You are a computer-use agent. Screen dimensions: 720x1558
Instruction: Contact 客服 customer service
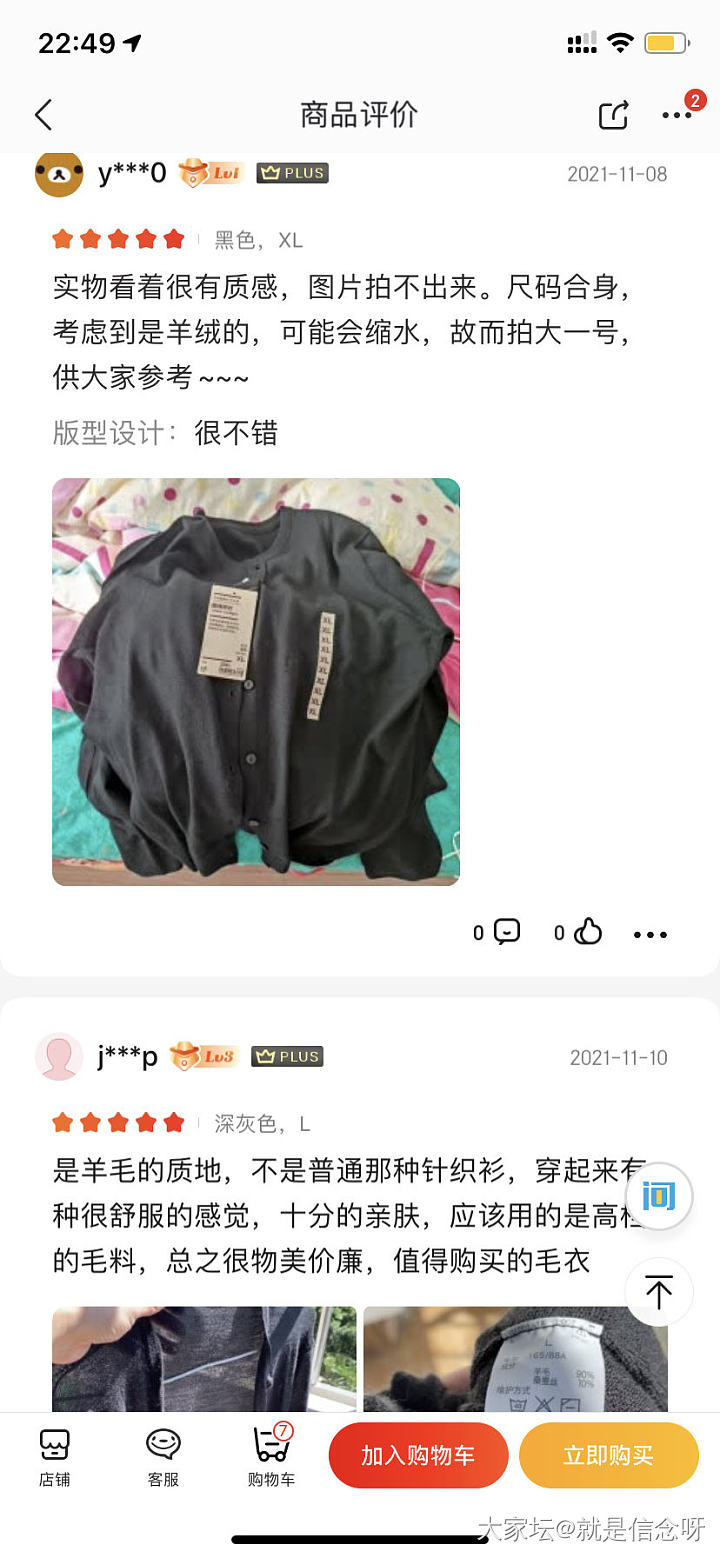[x=163, y=1457]
